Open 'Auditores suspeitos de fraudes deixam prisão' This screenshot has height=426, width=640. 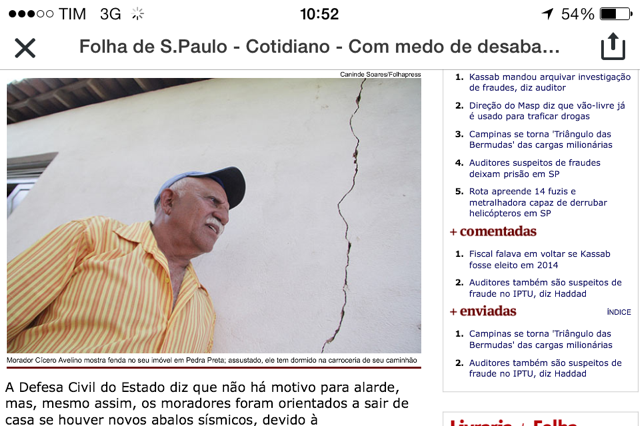click(534, 168)
